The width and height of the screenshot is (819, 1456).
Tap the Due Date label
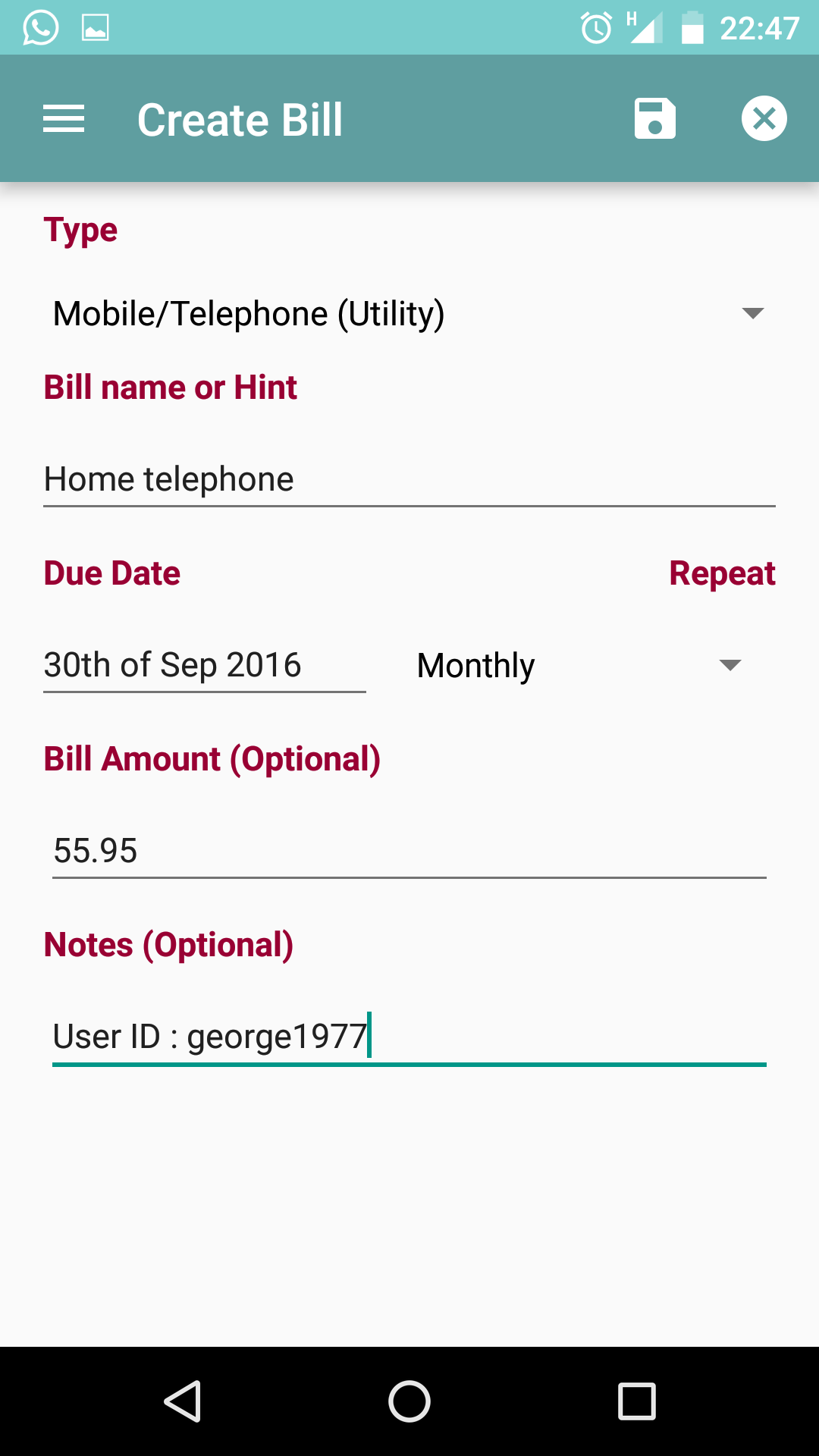click(x=112, y=573)
